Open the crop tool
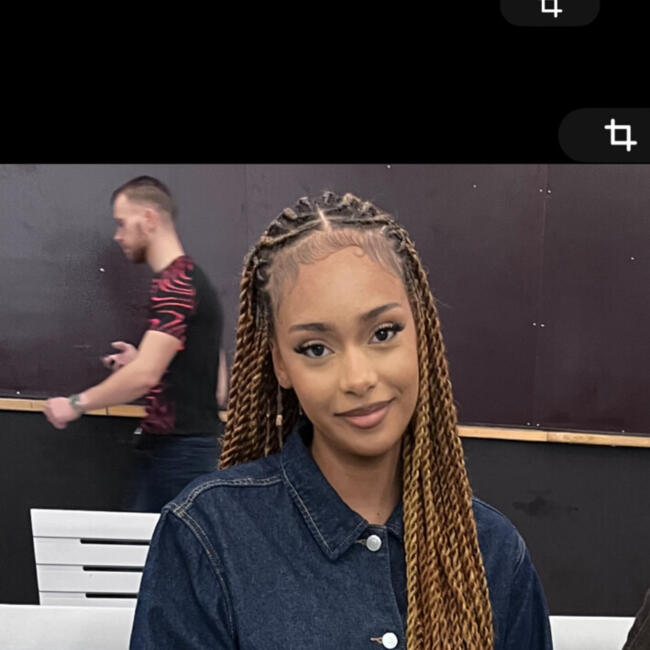This screenshot has height=650, width=650. (x=620, y=135)
